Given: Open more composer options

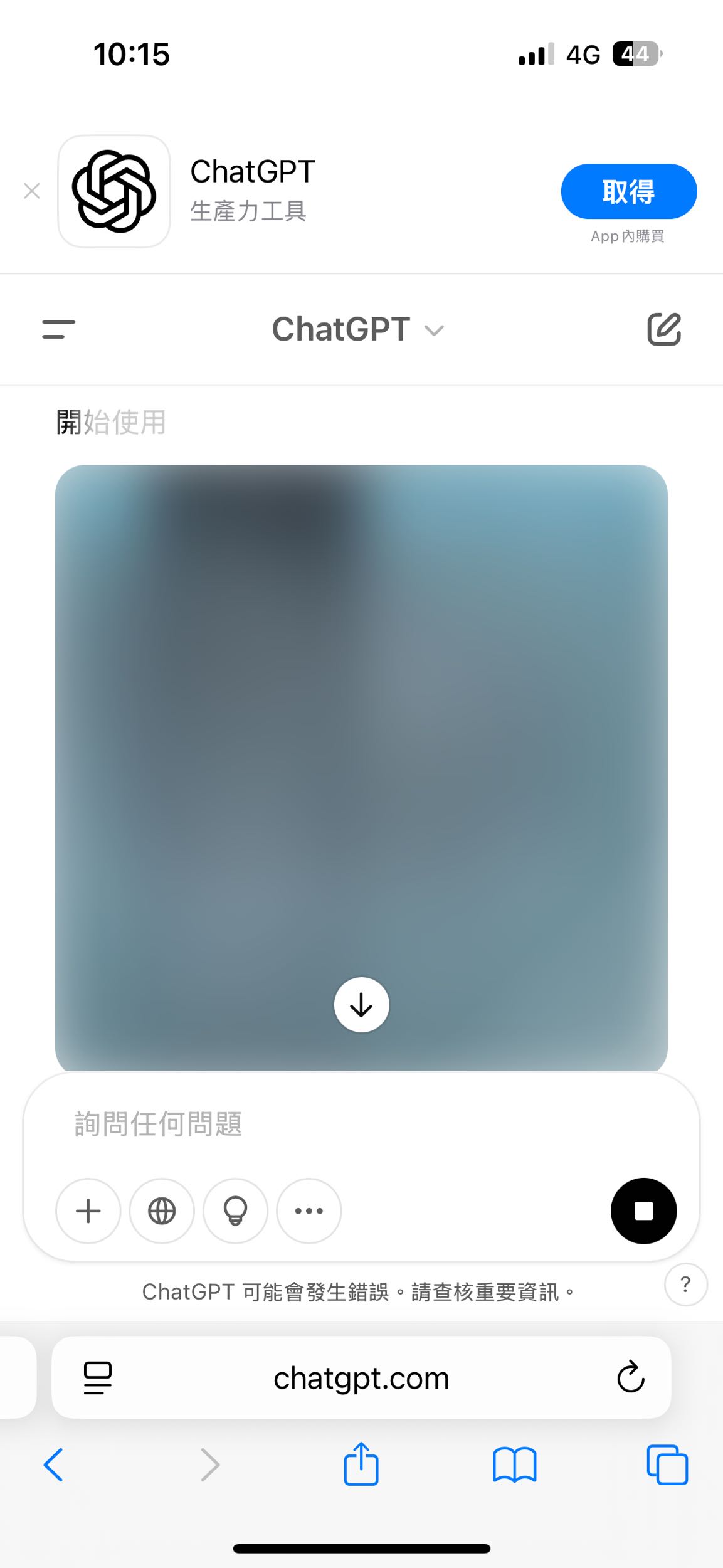Looking at the screenshot, I should click(309, 1212).
